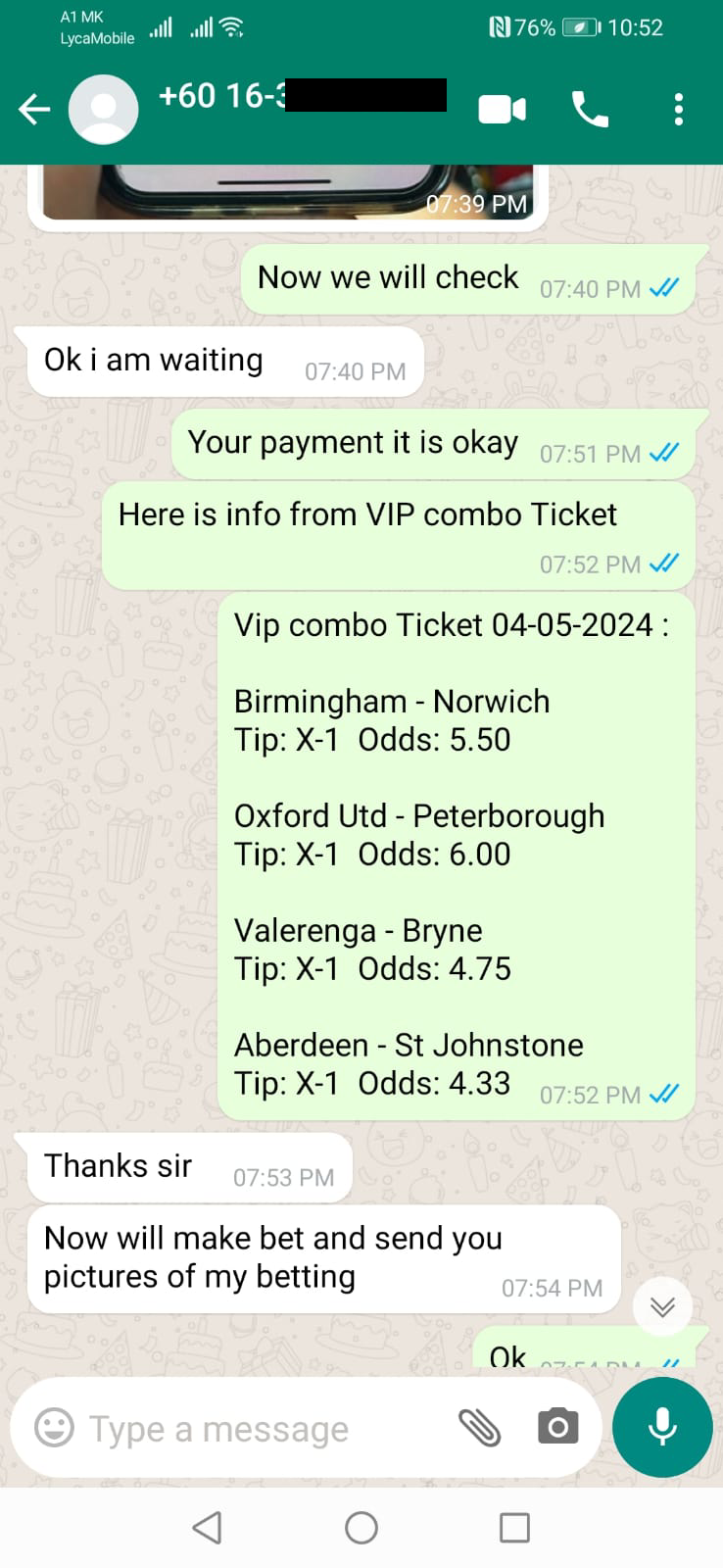Go back to the chats list
This screenshot has height=1568, width=723.
point(34,109)
